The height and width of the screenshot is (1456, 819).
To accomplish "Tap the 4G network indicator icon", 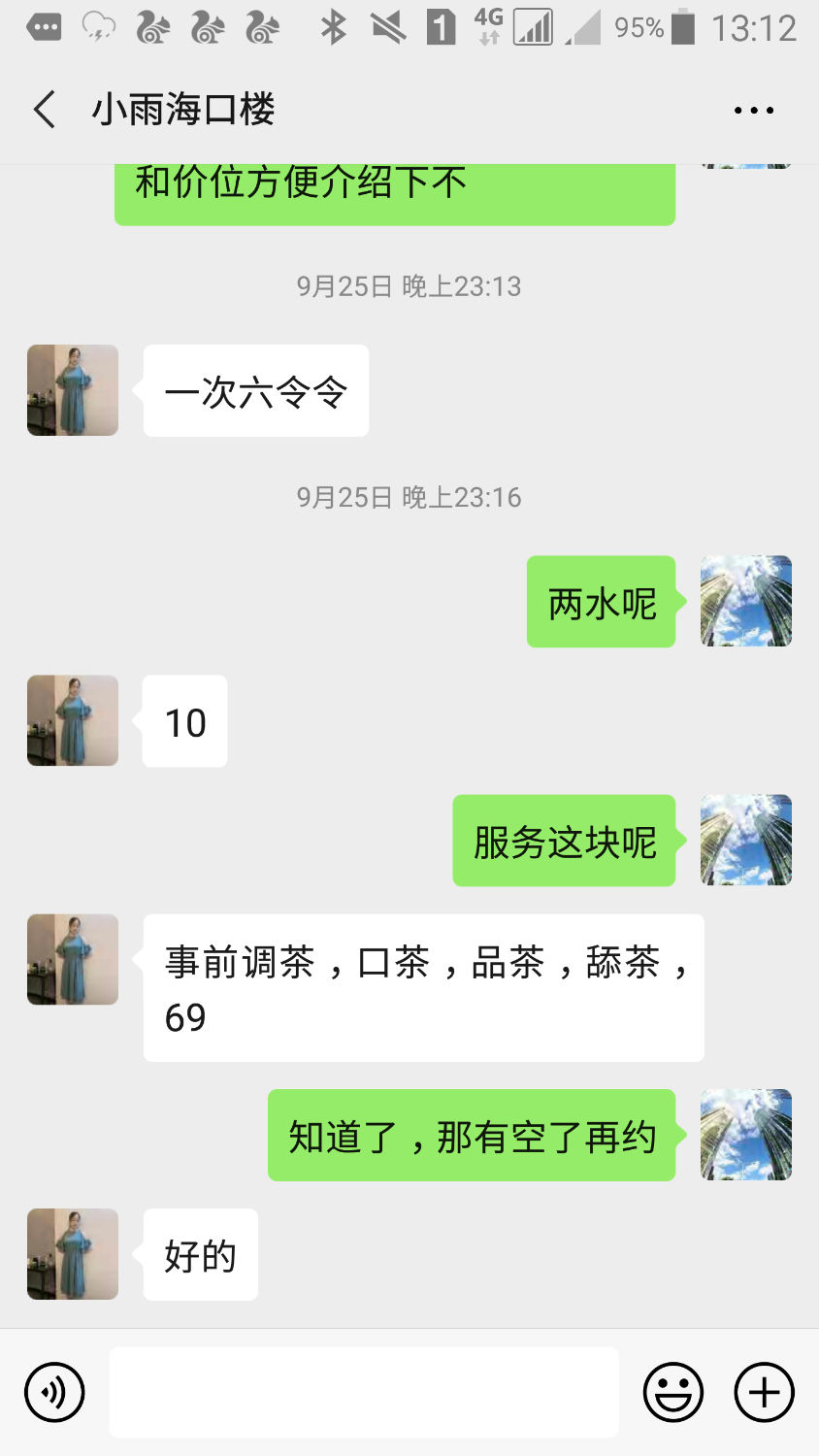I will click(x=488, y=28).
